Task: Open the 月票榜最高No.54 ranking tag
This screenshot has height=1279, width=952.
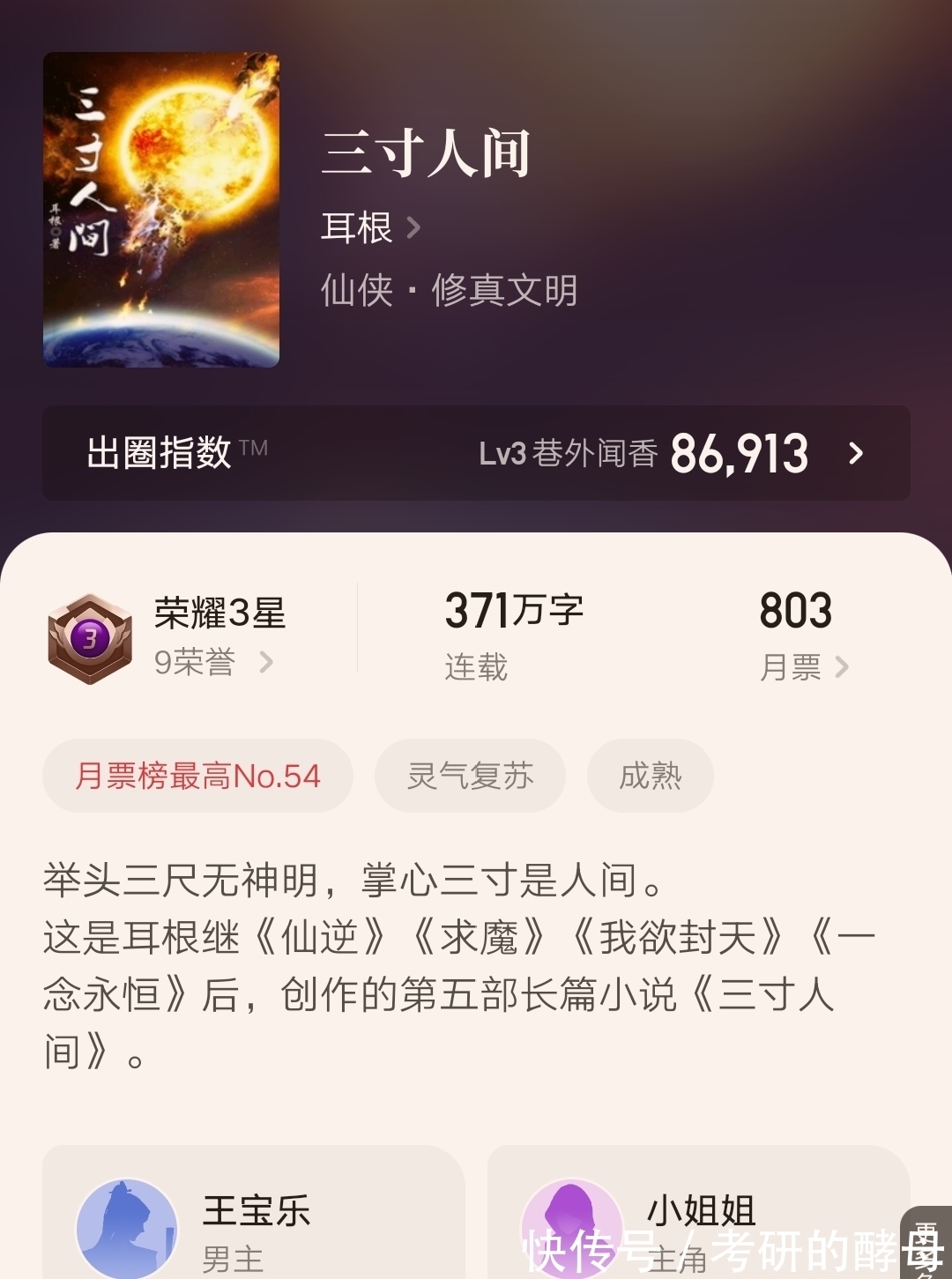Action: 197,775
